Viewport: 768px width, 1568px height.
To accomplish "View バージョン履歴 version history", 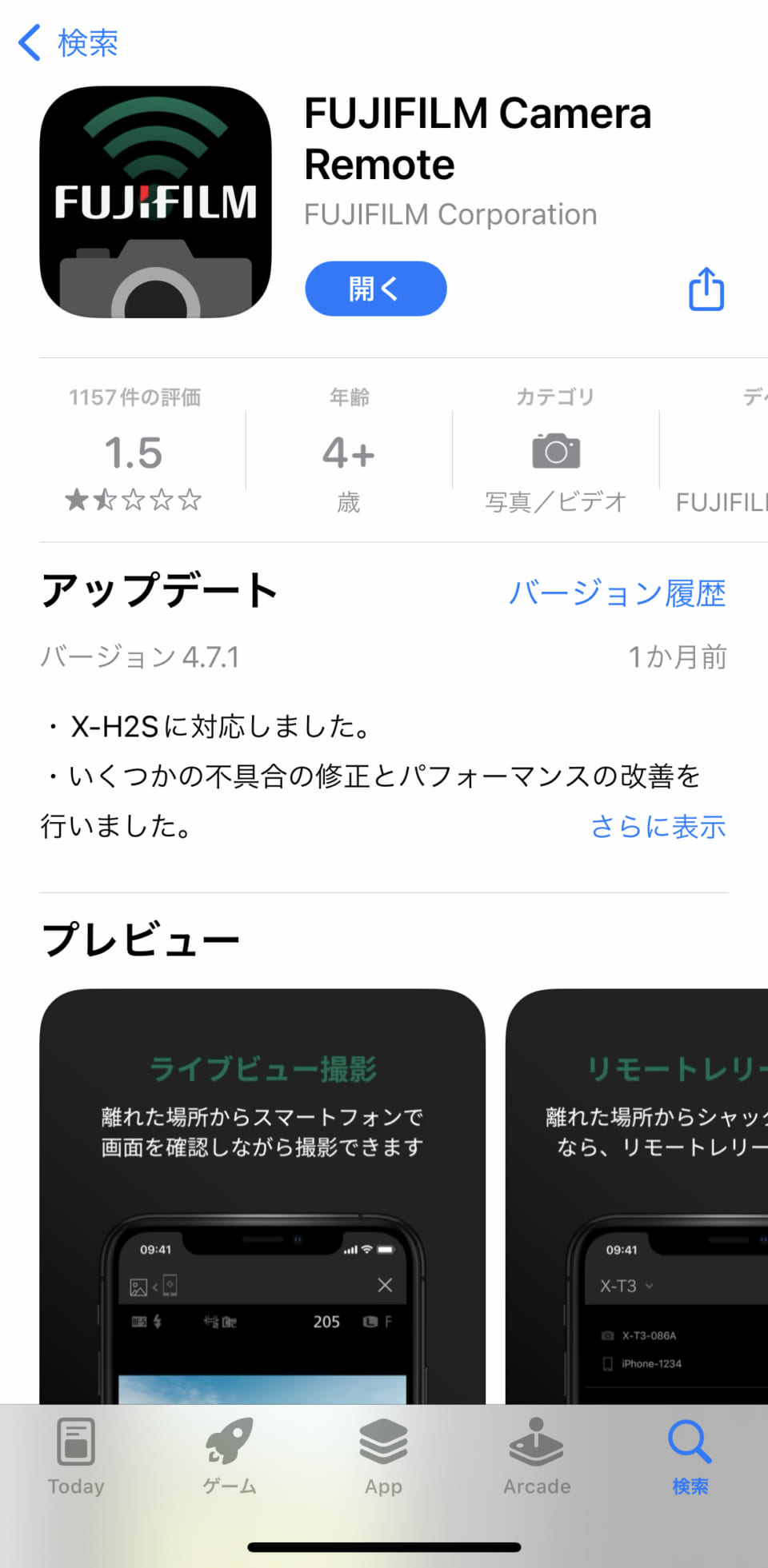I will (618, 592).
